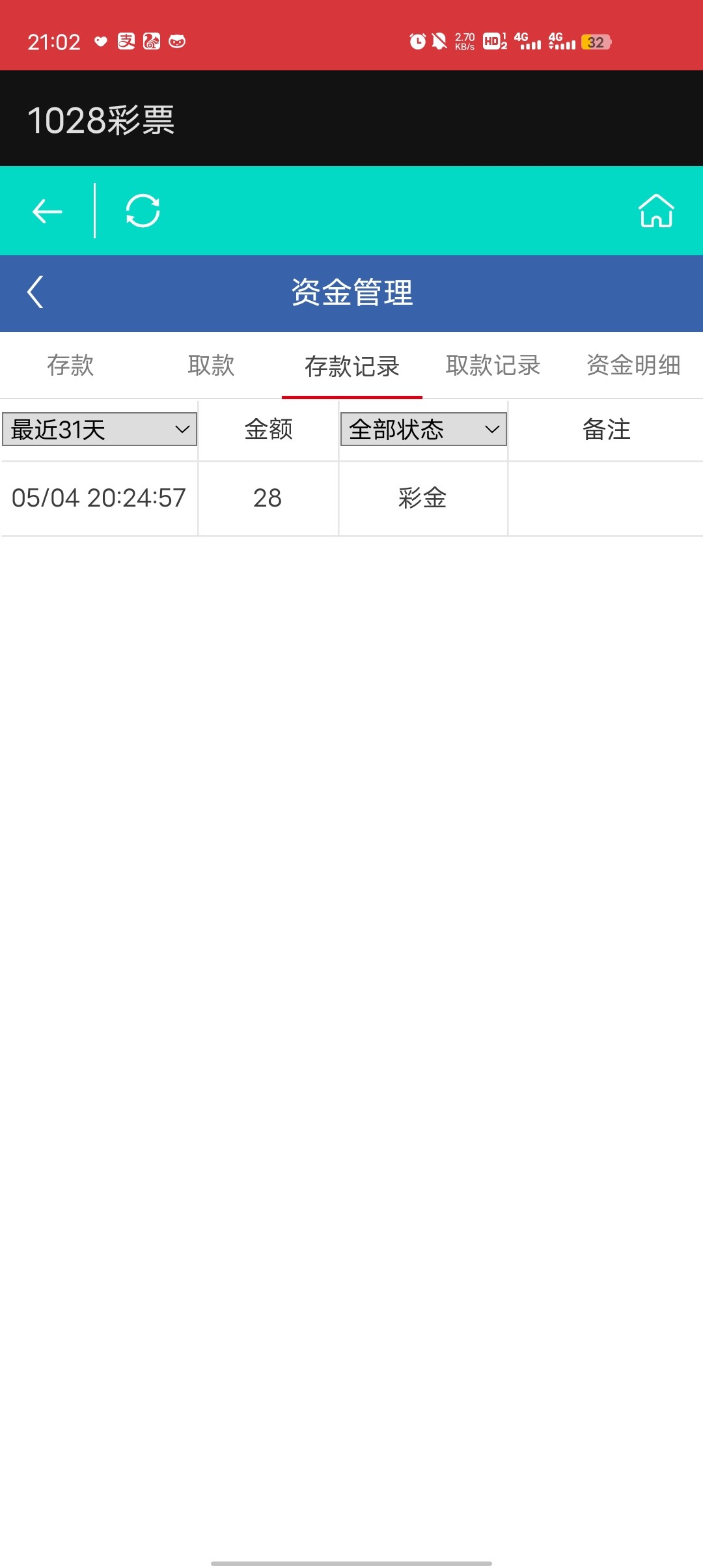This screenshot has height=1568, width=703.
Task: Tap the 05/04 20:24:57 timestamp in the record
Action: (99, 498)
